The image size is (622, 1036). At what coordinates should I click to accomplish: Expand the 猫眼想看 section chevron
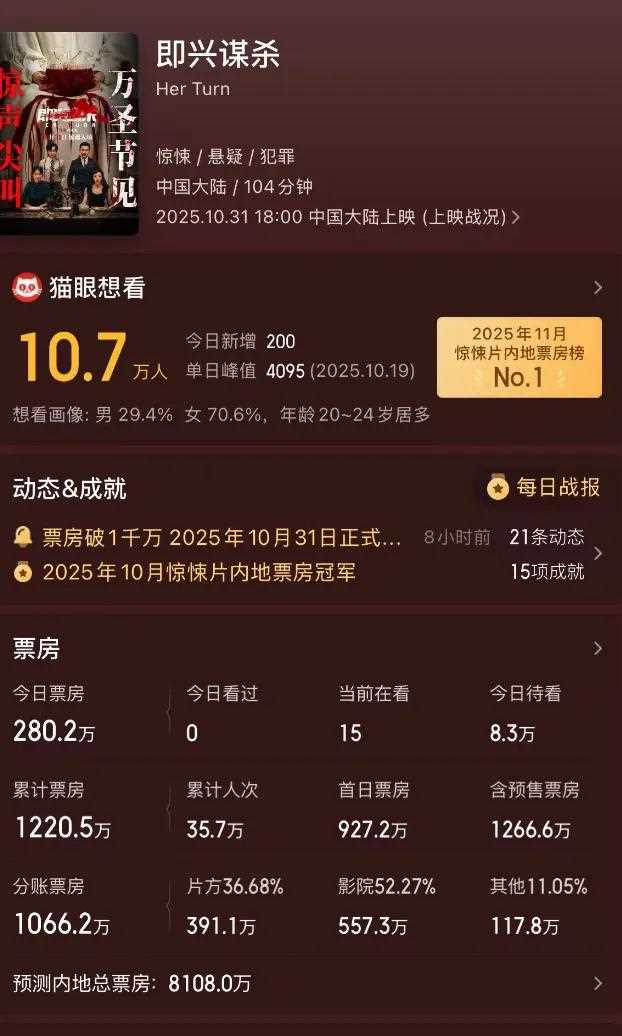click(598, 288)
